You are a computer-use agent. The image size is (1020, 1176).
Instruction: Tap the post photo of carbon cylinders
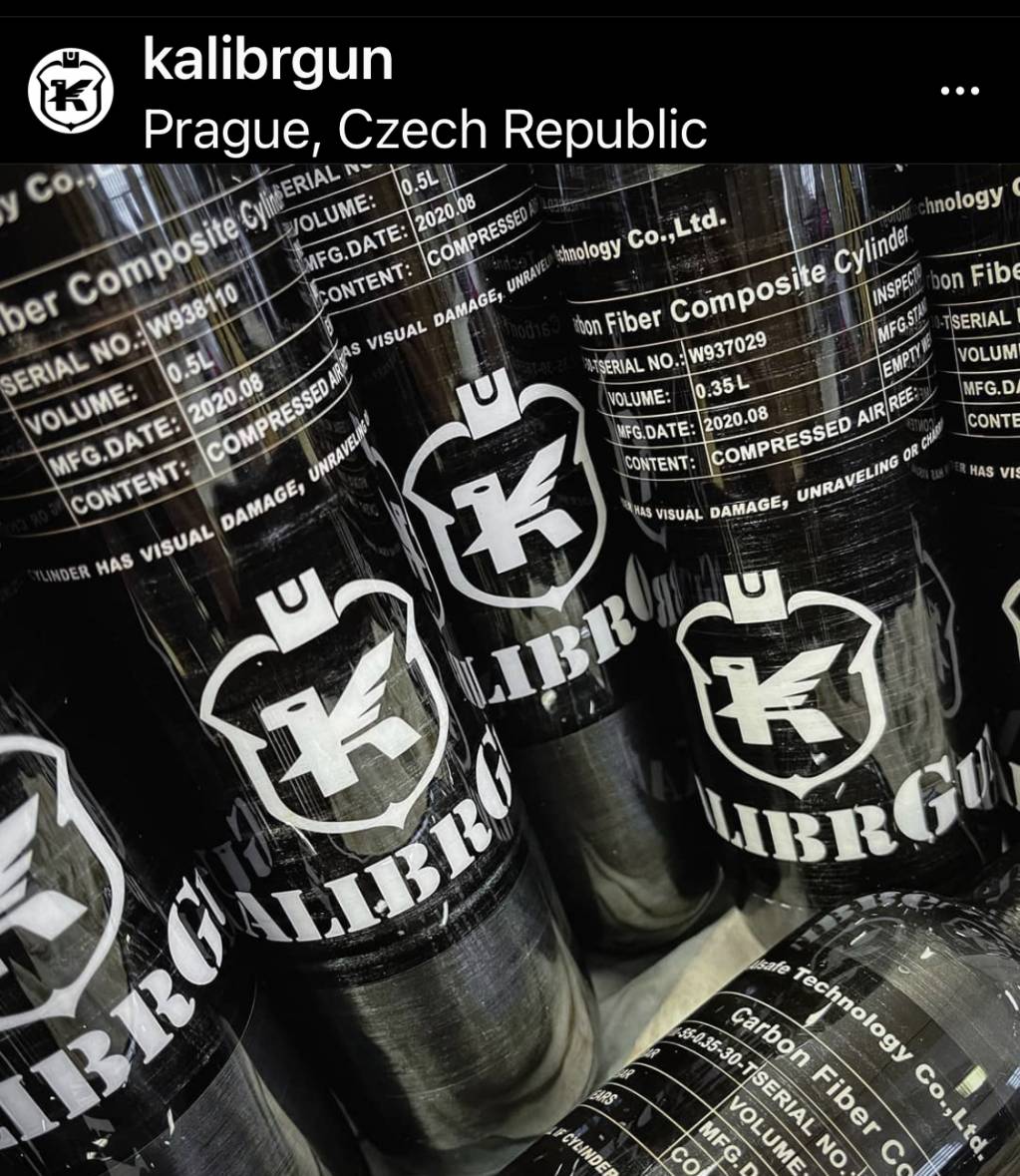(510, 668)
